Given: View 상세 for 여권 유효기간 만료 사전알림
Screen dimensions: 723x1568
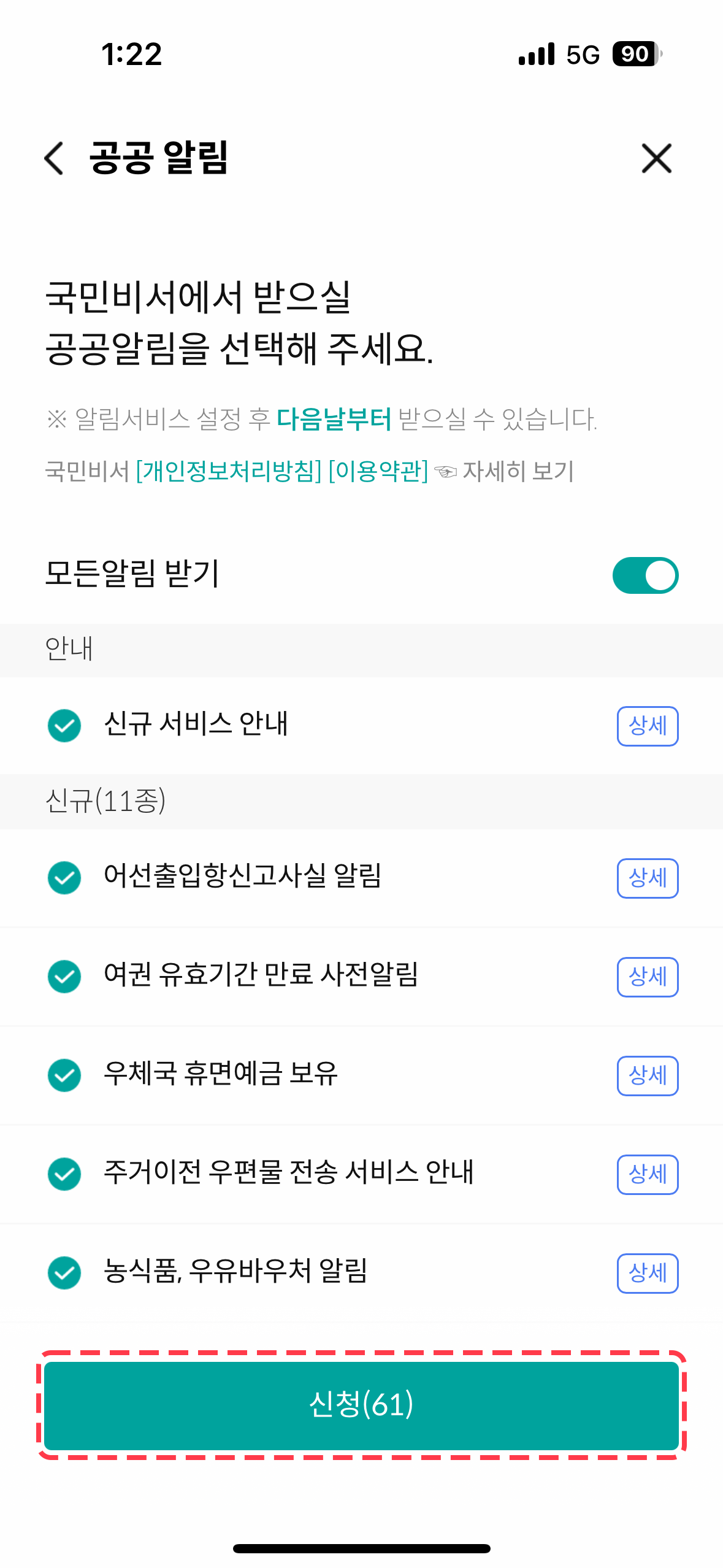Looking at the screenshot, I should (x=647, y=977).
